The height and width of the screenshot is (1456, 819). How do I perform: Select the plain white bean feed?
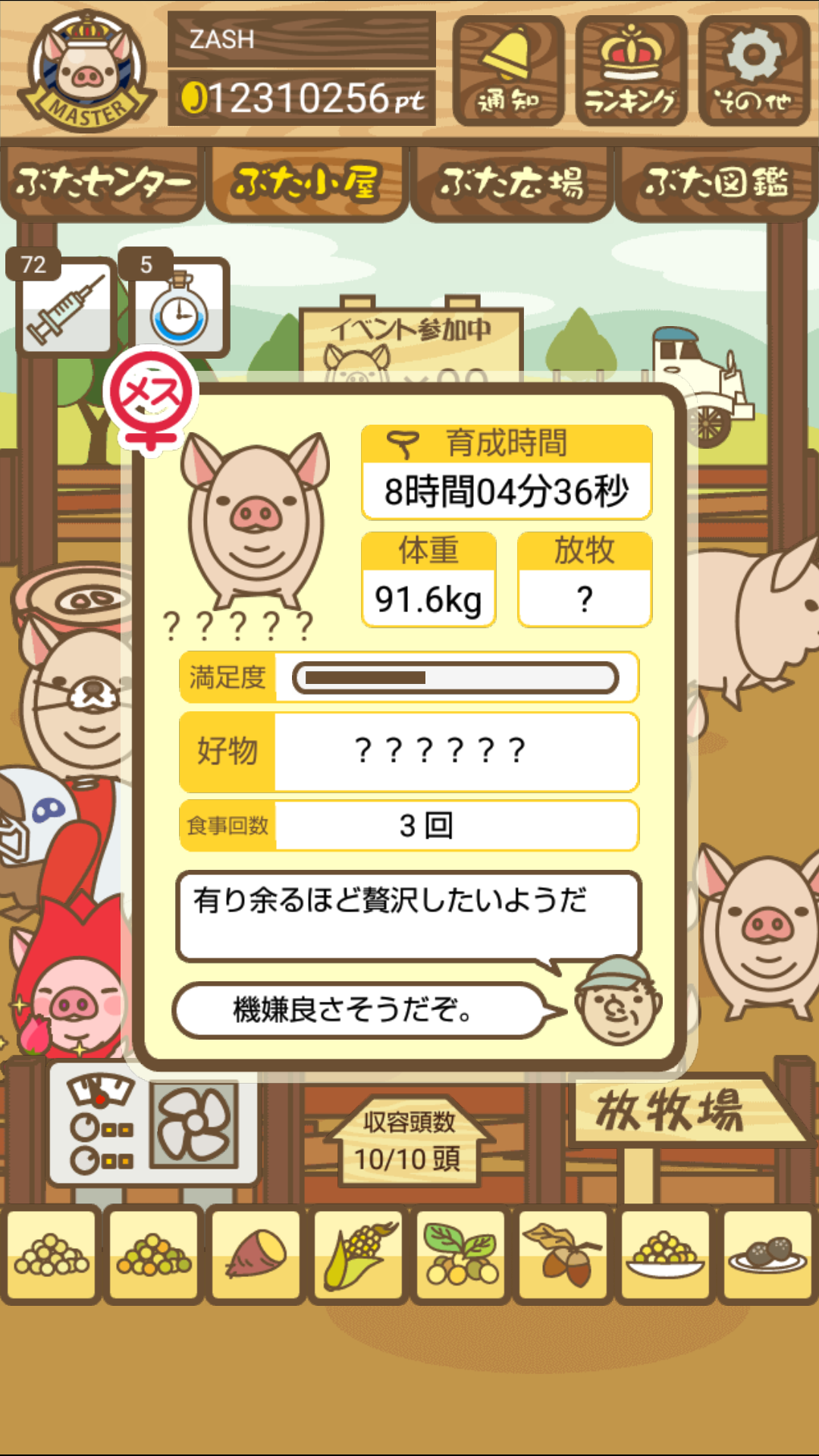(x=52, y=1254)
